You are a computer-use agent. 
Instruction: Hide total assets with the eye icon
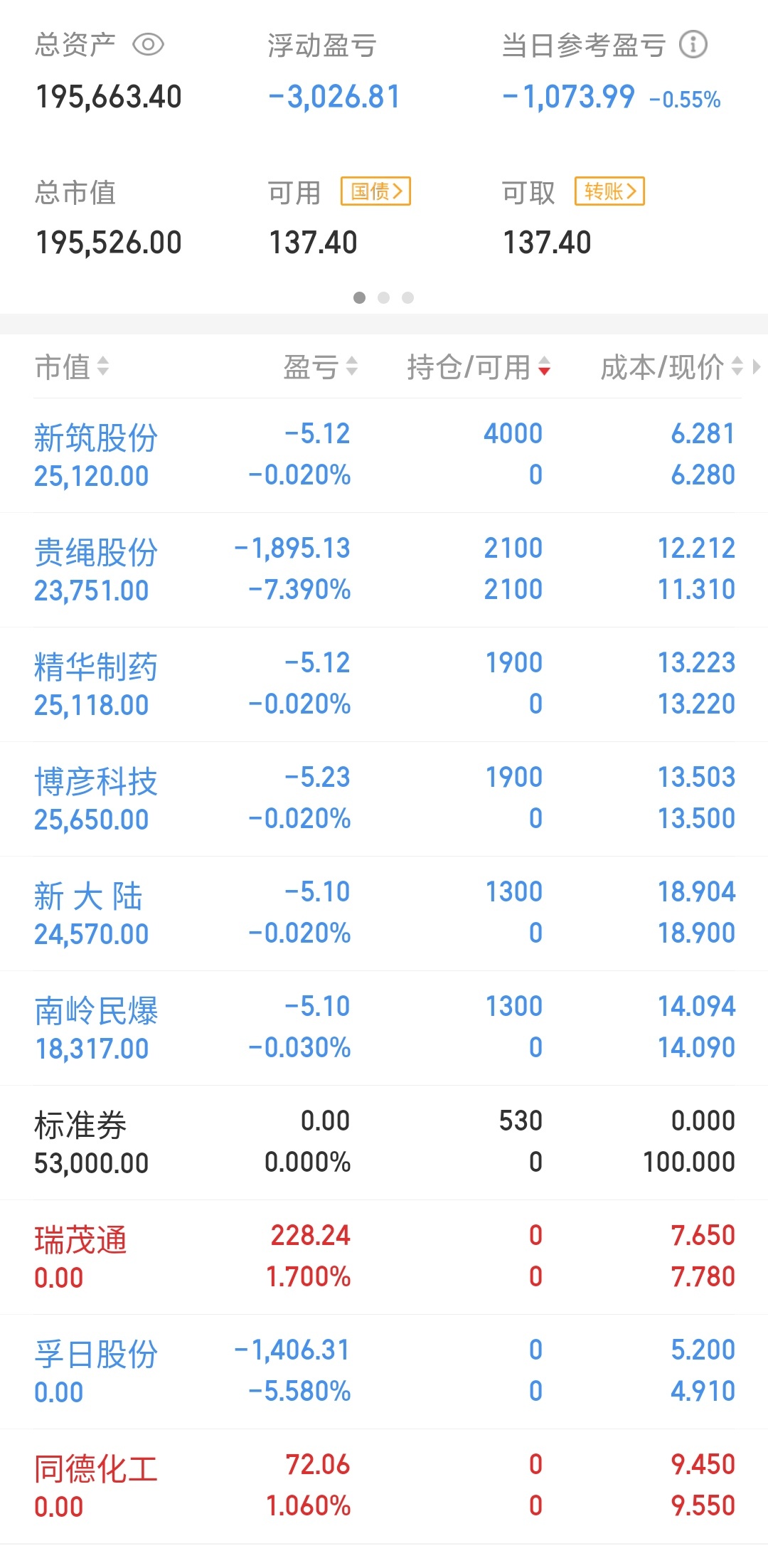coord(148,45)
